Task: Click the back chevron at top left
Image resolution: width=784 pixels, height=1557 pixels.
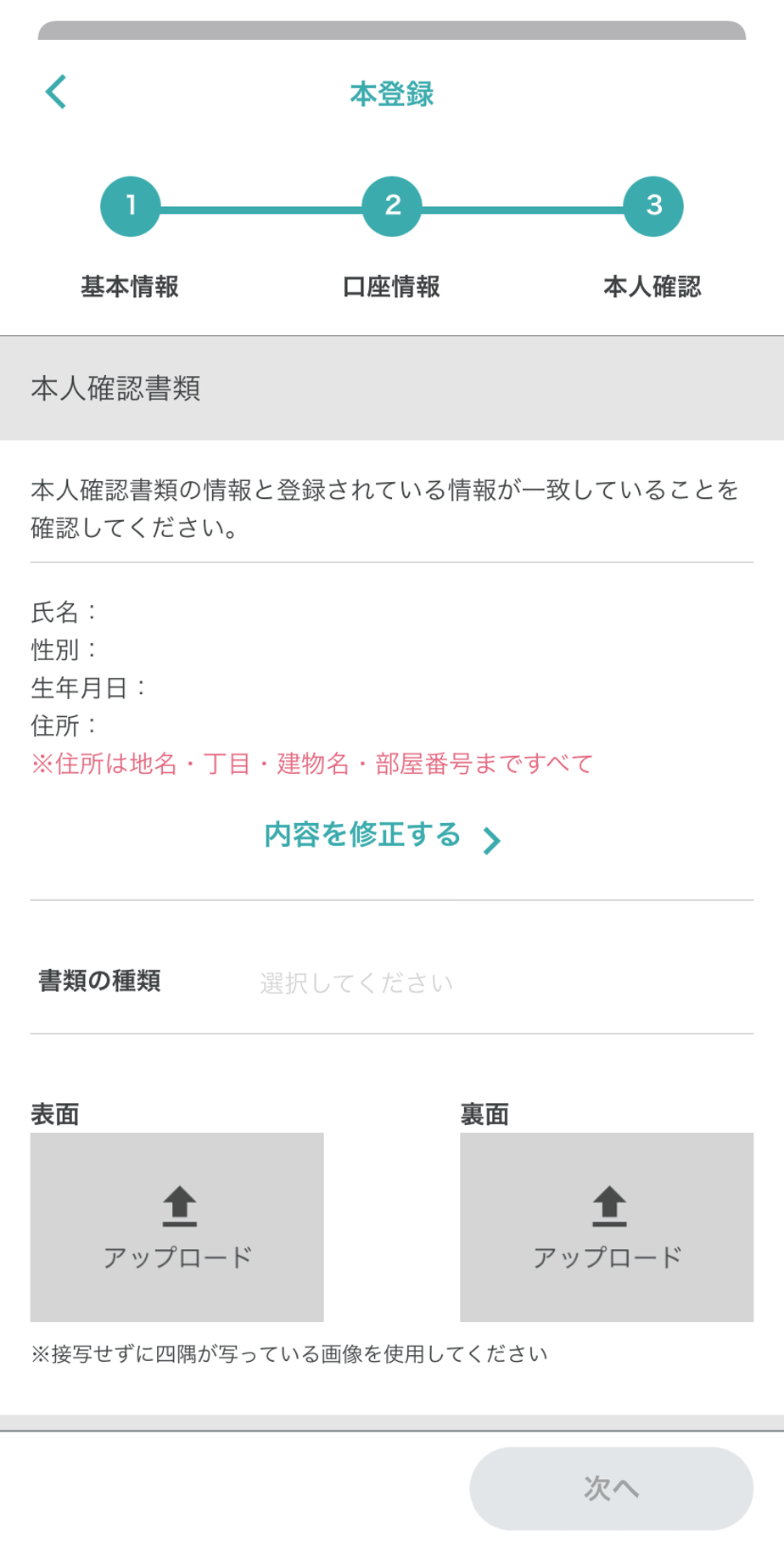Action: pos(54,93)
